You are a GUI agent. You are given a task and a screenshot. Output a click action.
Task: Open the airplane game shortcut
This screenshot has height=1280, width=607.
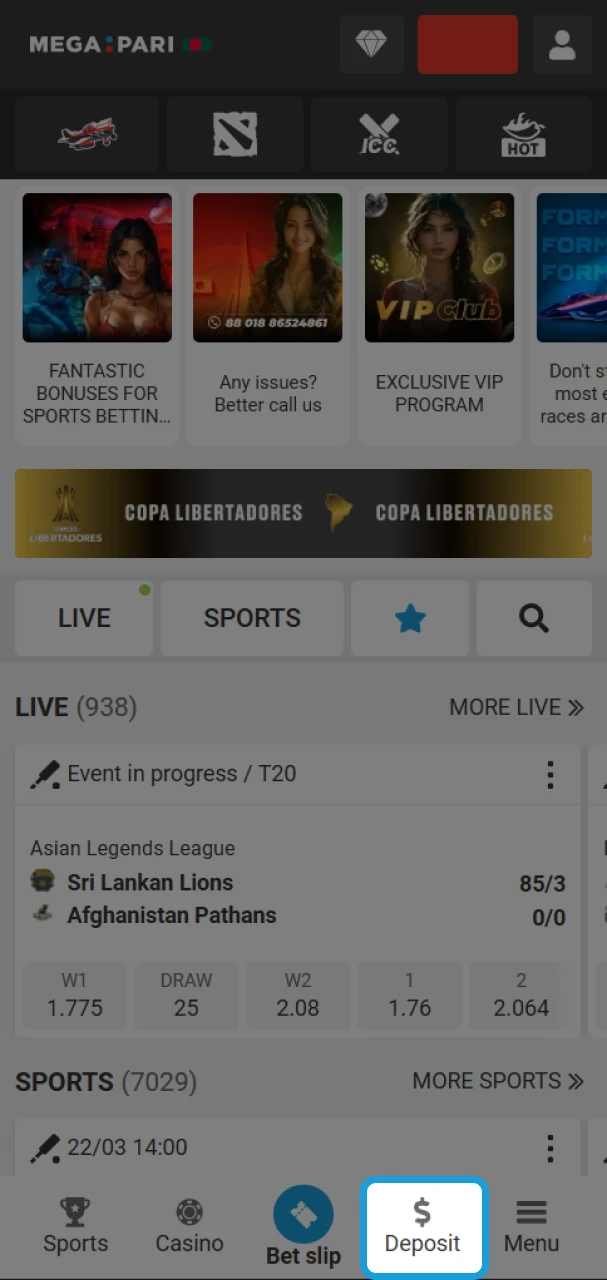87,135
